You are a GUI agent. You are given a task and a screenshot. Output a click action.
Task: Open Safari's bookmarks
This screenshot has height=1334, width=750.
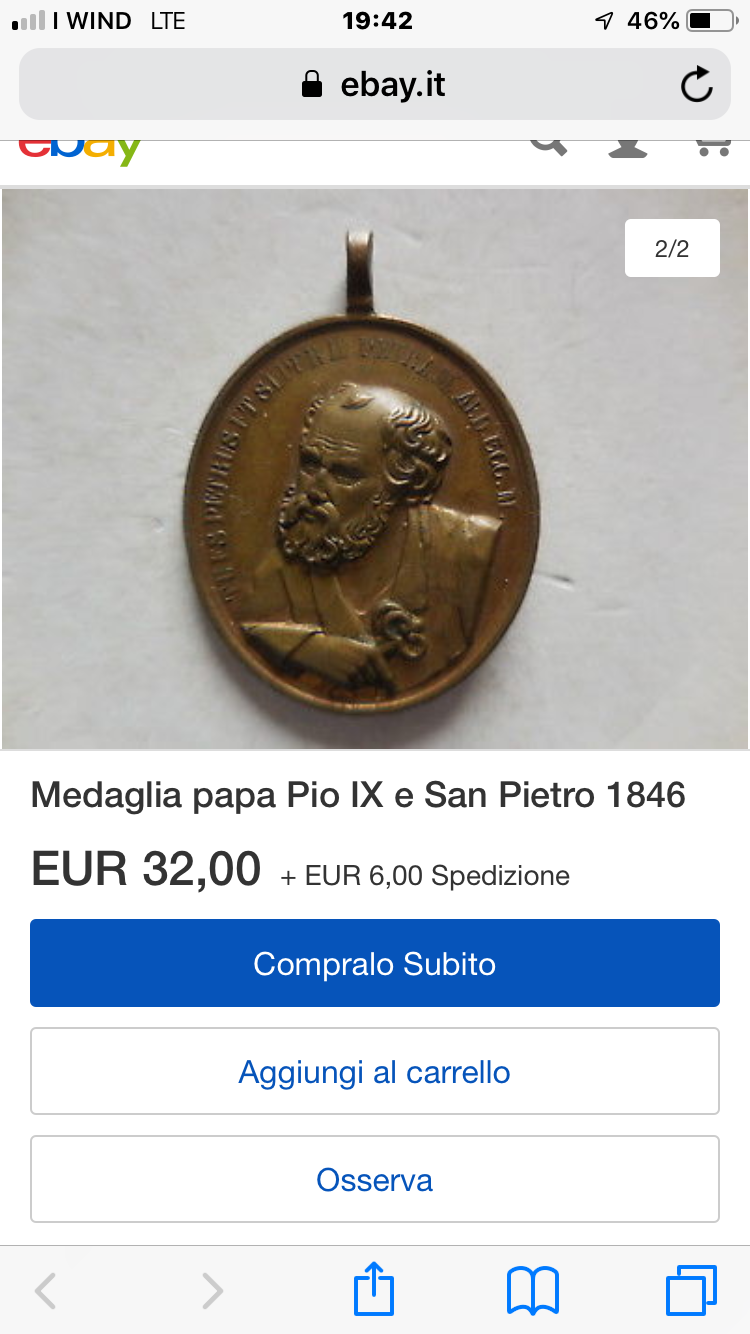coord(533,1290)
